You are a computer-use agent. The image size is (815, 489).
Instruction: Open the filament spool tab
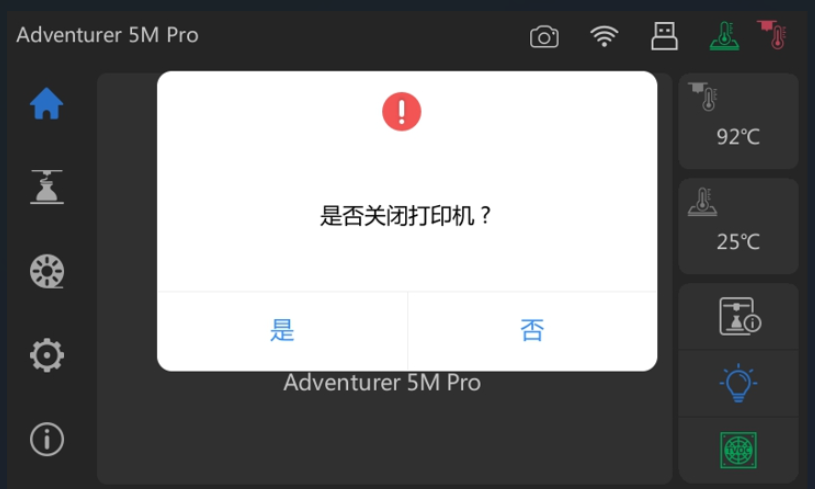[47, 271]
